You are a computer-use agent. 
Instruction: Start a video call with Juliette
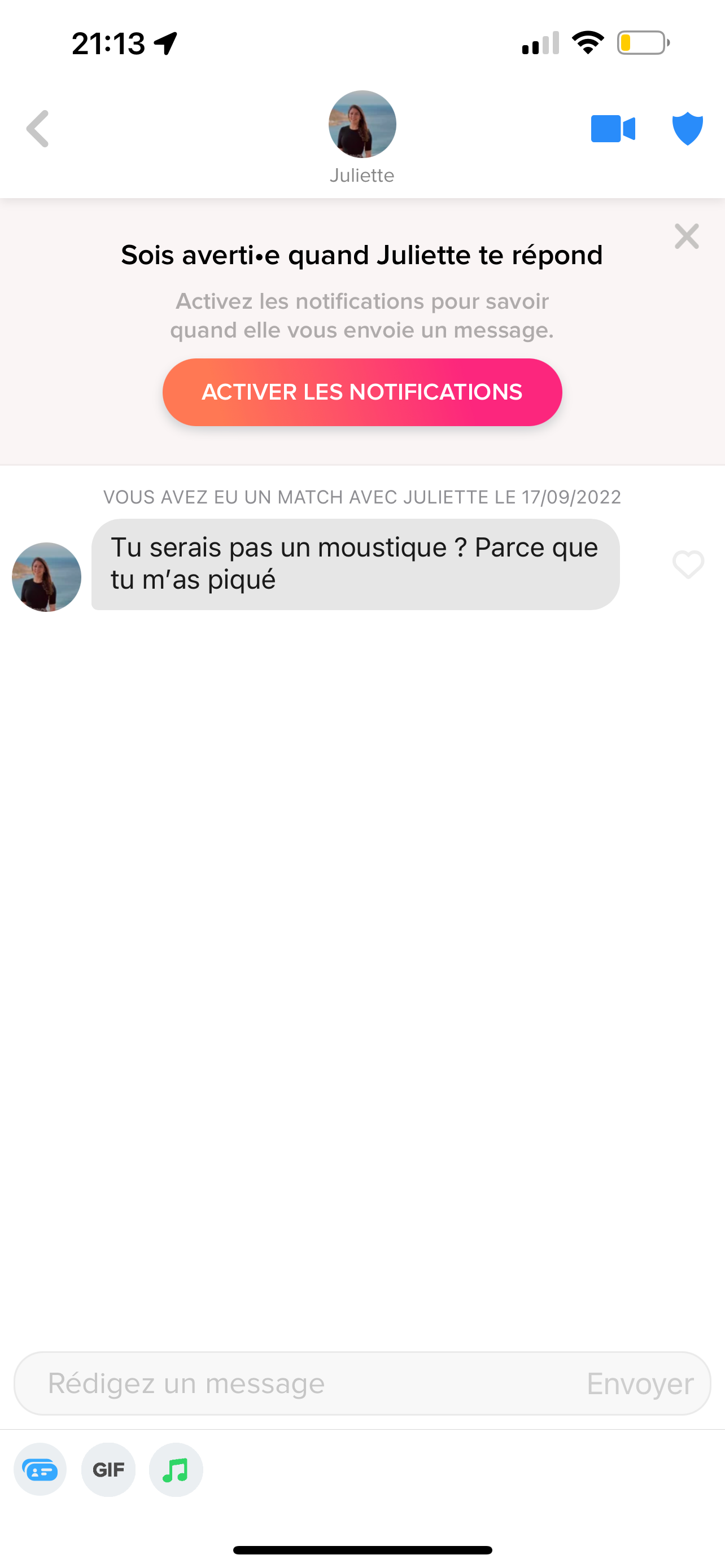(613, 129)
